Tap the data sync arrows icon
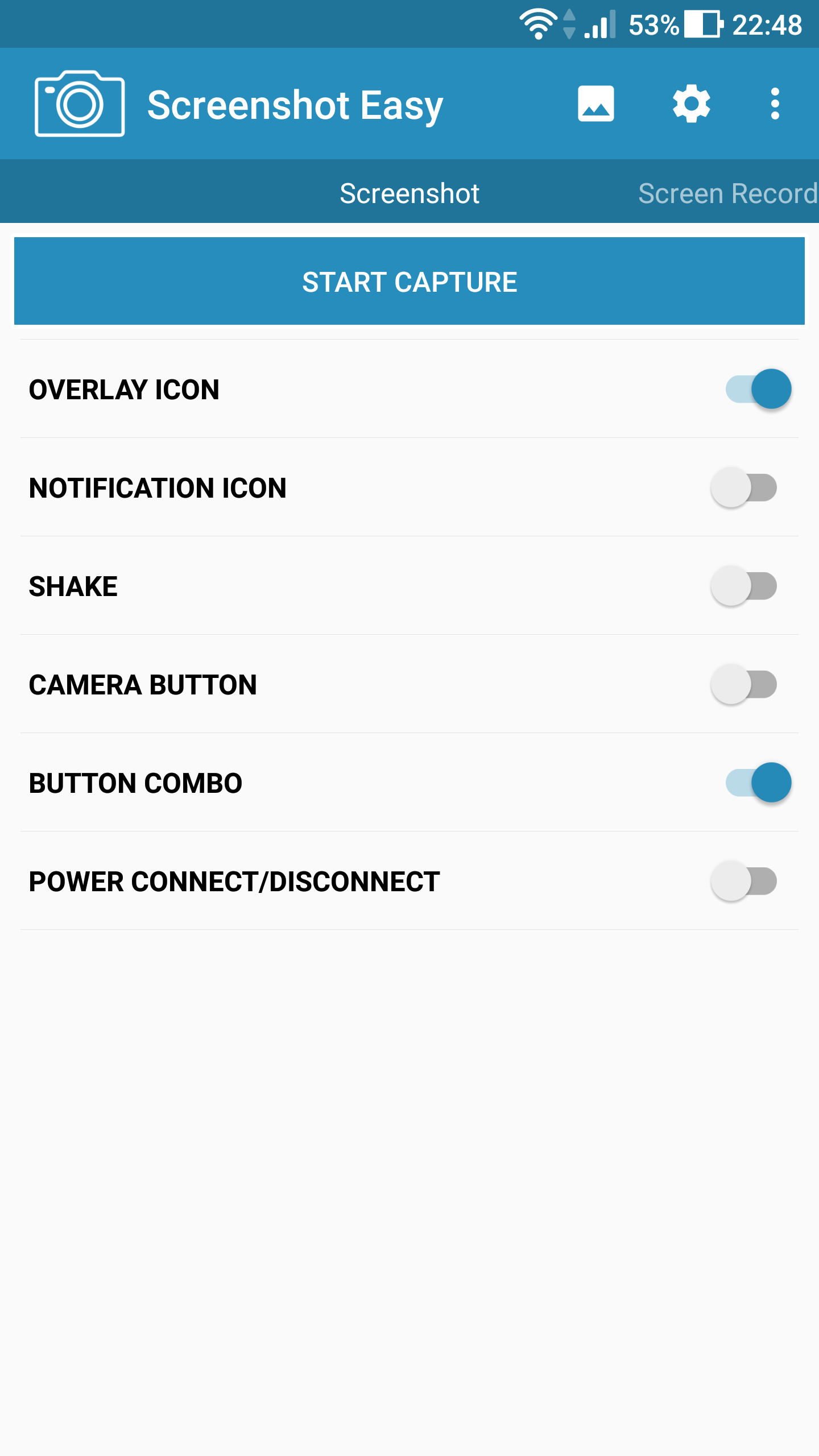The height and width of the screenshot is (1456, 819). (569, 24)
